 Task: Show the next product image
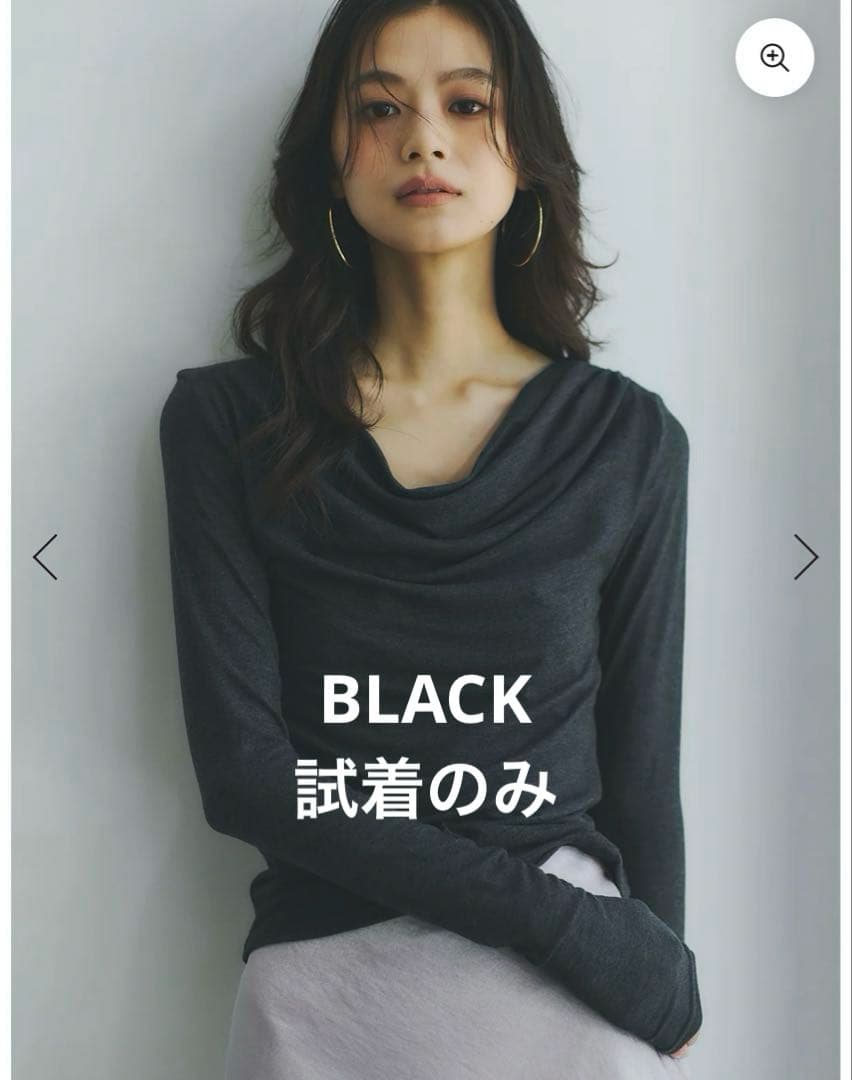pos(806,557)
